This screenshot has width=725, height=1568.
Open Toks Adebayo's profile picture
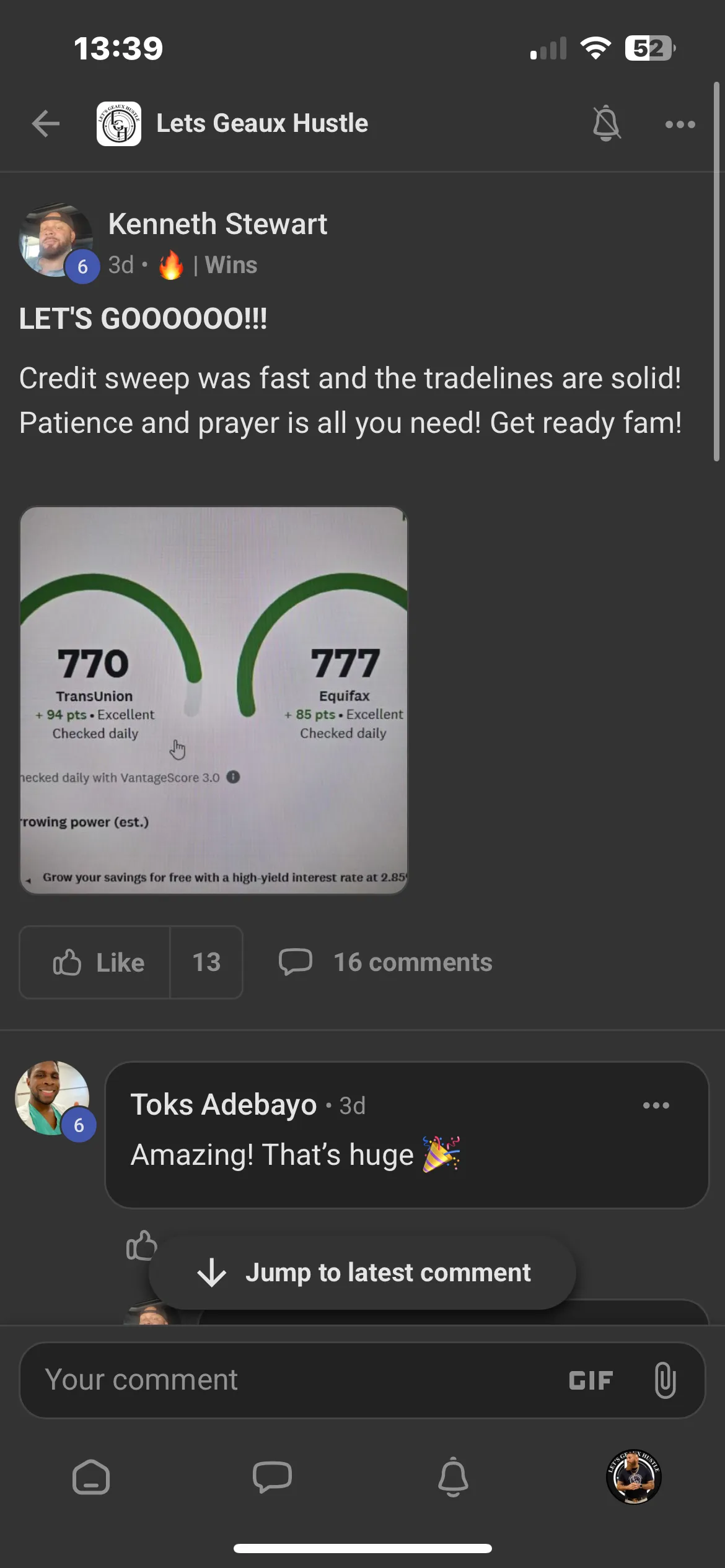click(x=52, y=1098)
